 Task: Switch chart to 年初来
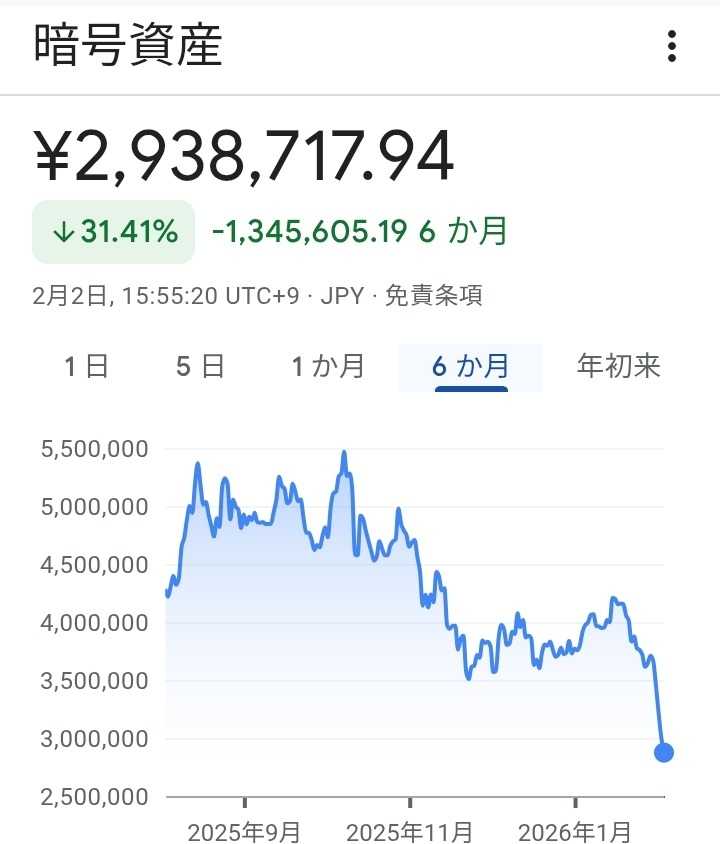click(x=619, y=366)
